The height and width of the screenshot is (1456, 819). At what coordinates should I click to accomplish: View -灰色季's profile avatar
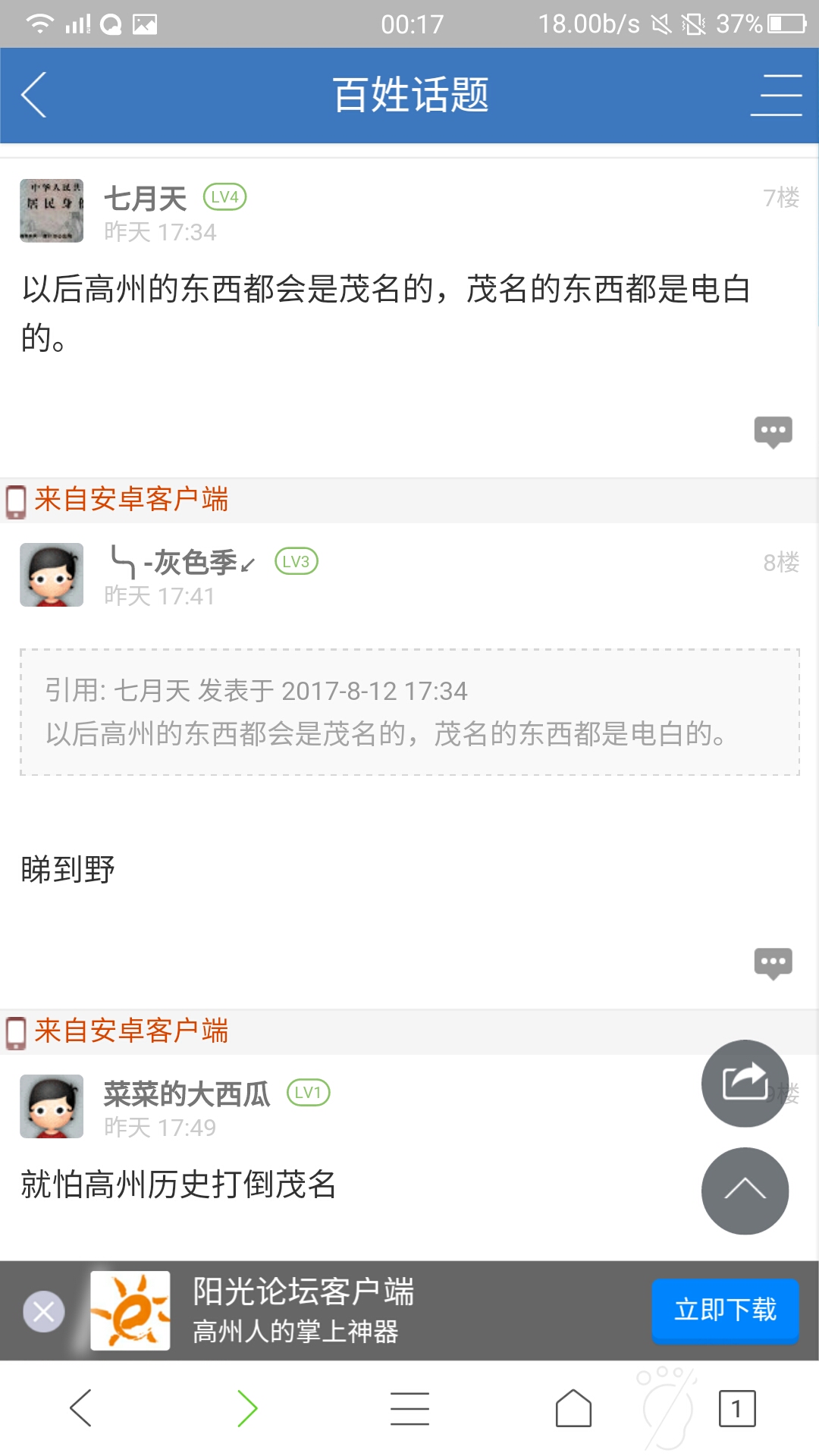[52, 575]
